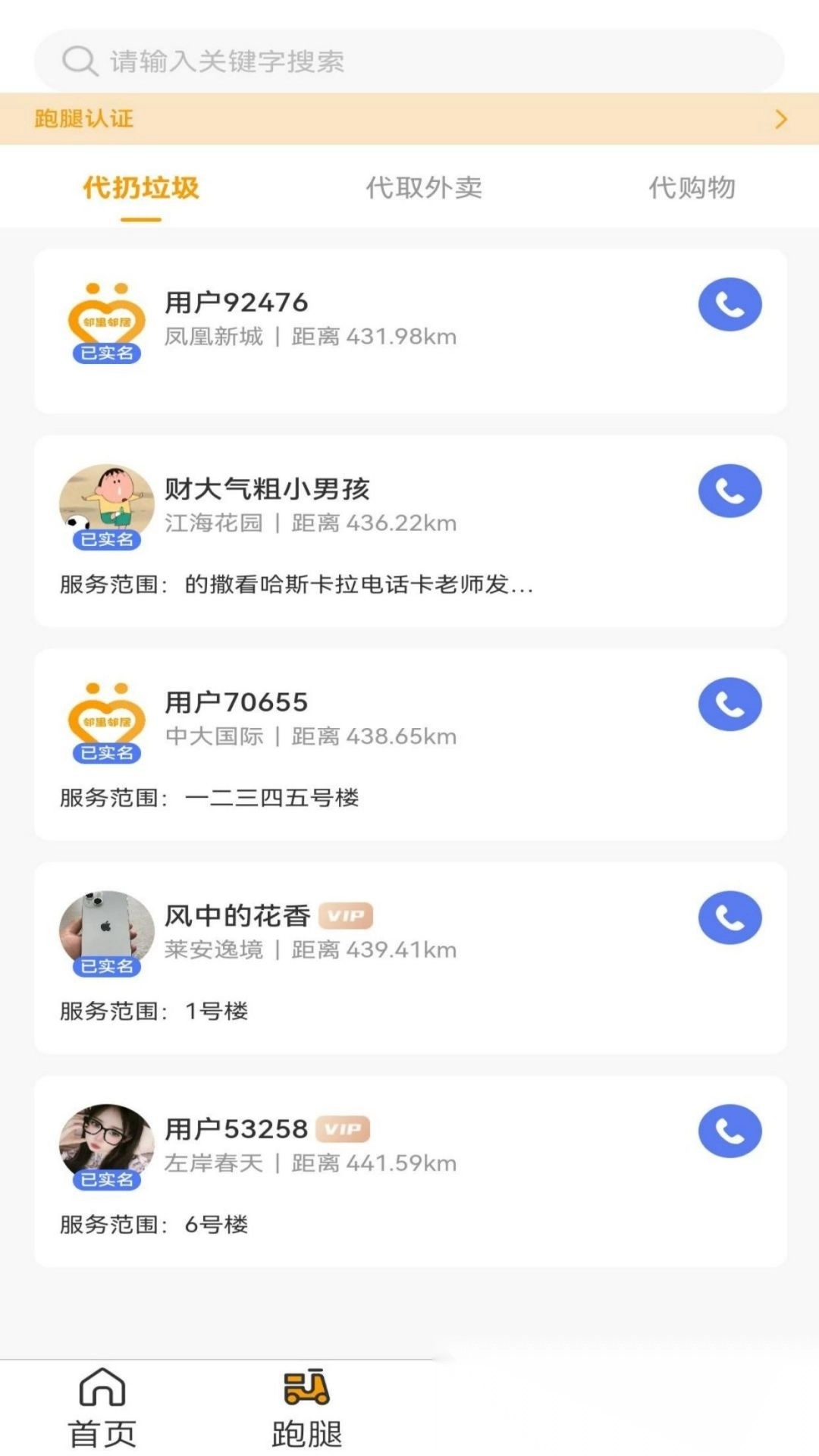Call 风中的花香 with the phone icon
The image size is (819, 1456).
click(x=730, y=918)
